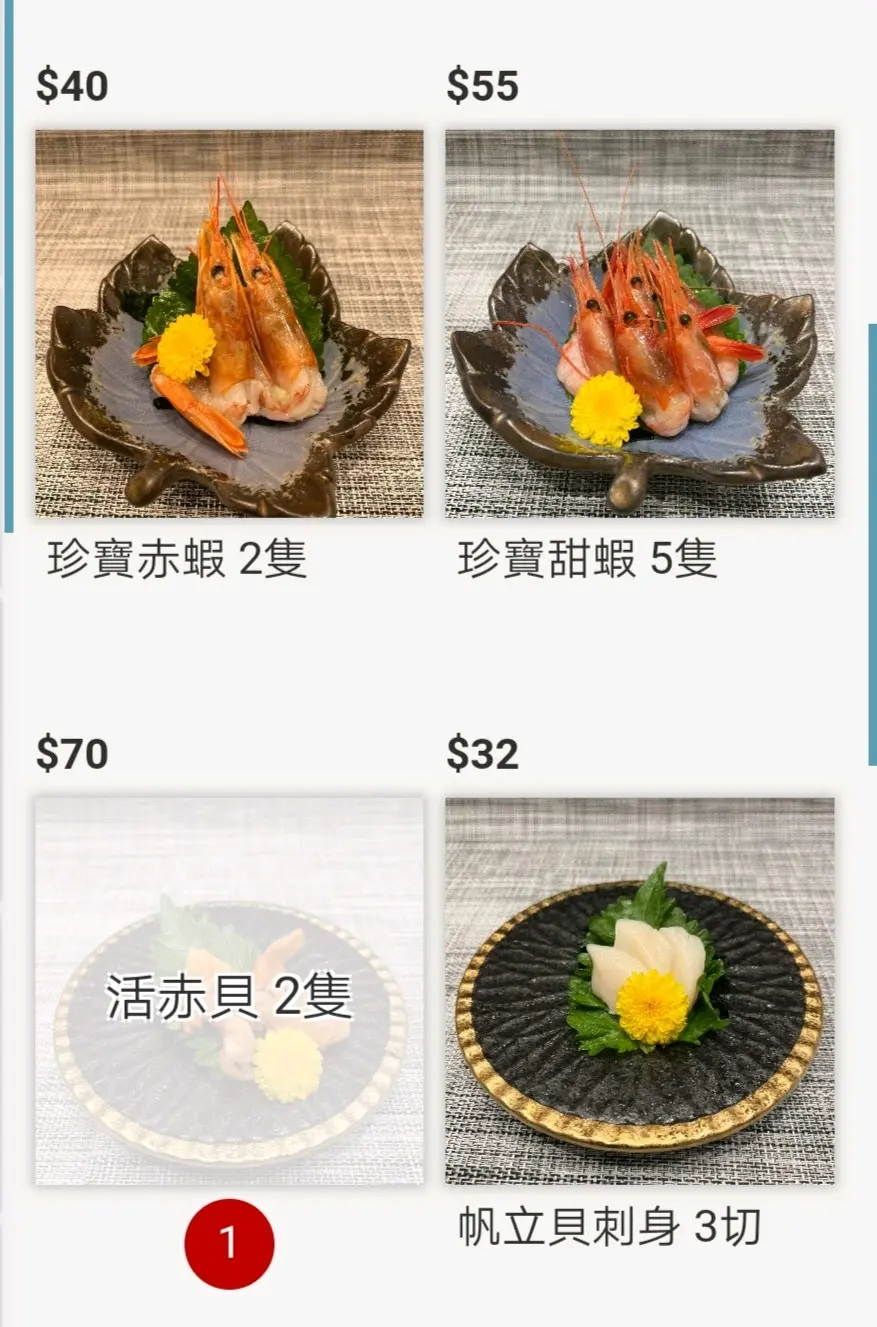
Task: Choose the 帆立貝刺身 3切 dish
Action: [x=639, y=990]
